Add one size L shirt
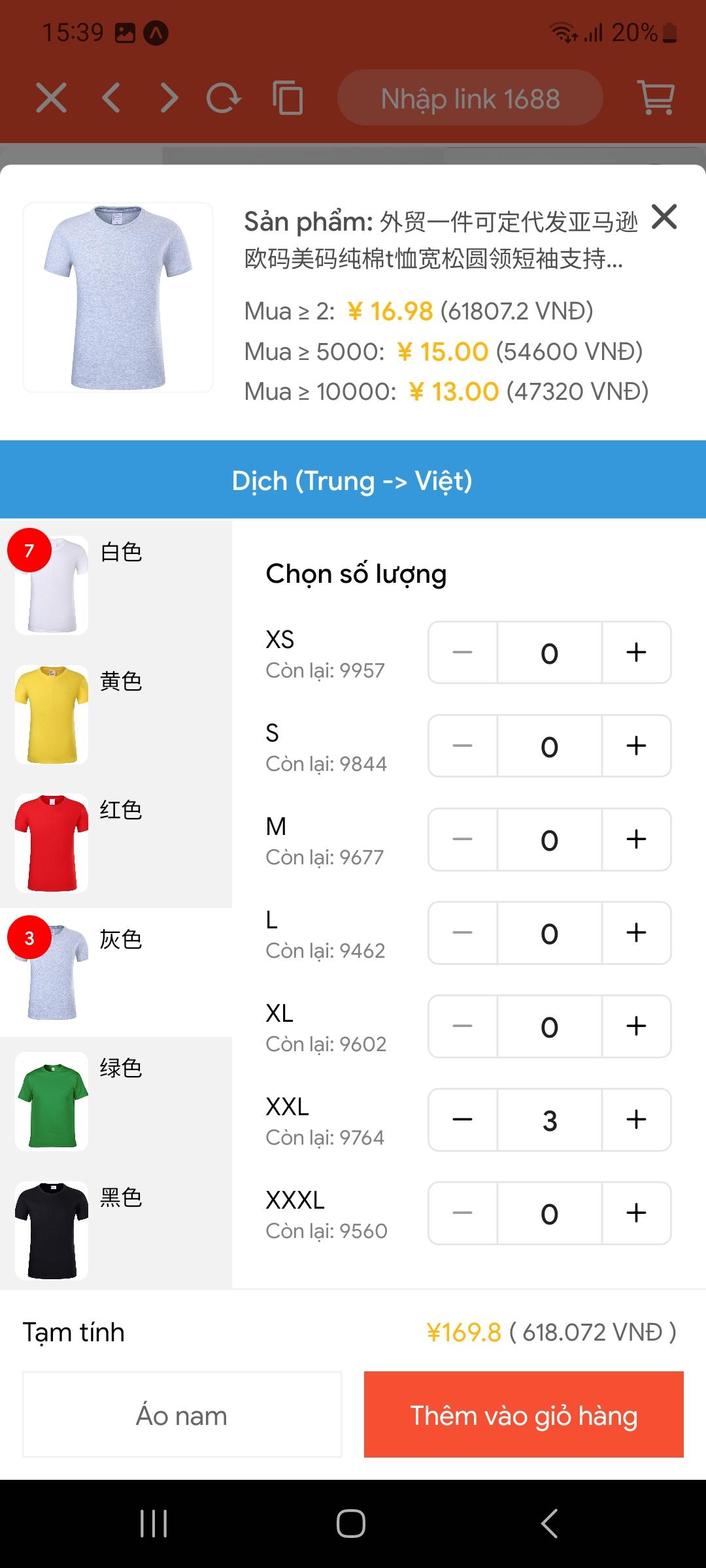Viewport: 706px width, 1568px height. pyautogui.click(x=636, y=933)
